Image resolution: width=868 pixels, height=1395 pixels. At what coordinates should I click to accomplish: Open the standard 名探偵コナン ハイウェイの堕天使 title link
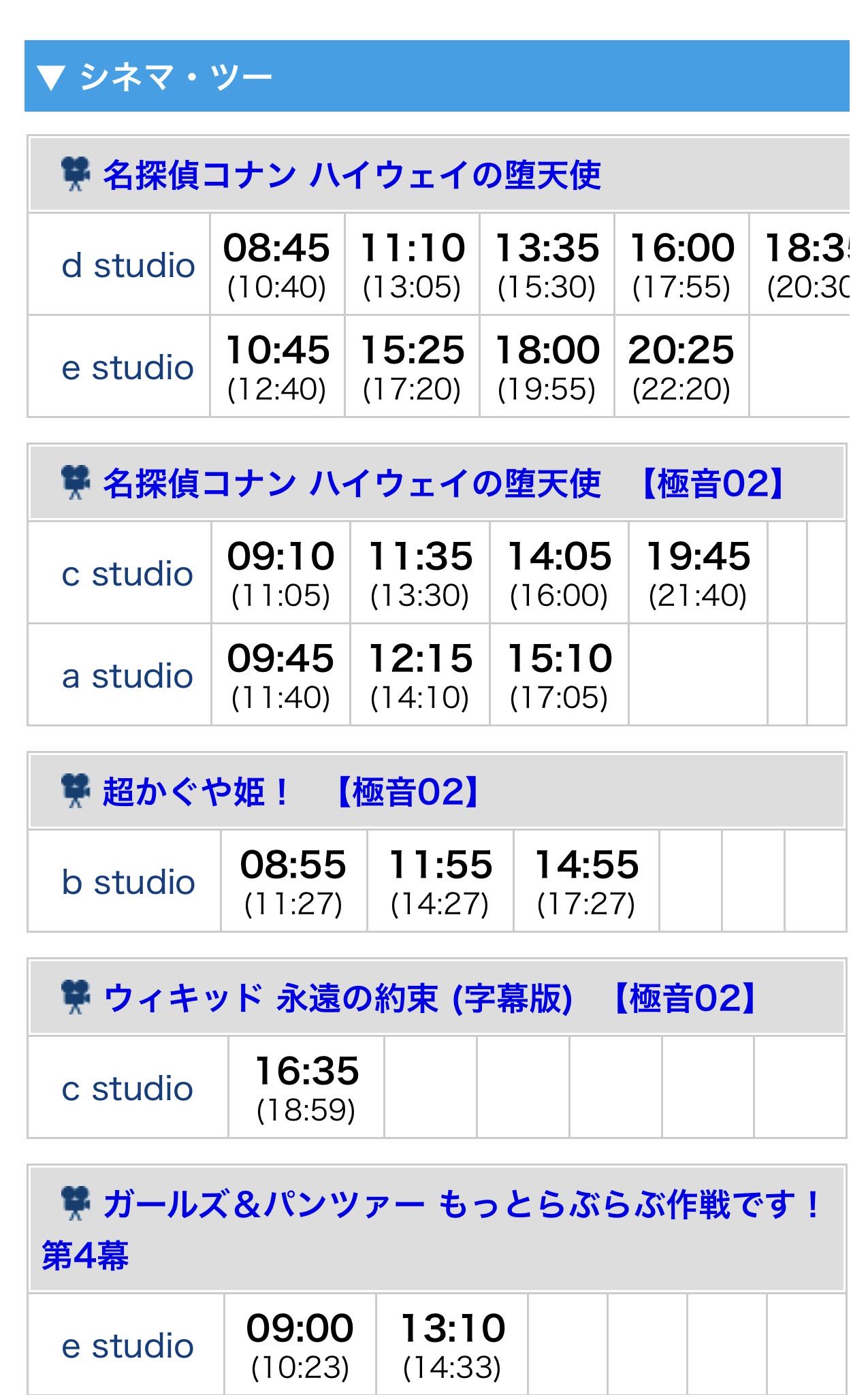351,175
